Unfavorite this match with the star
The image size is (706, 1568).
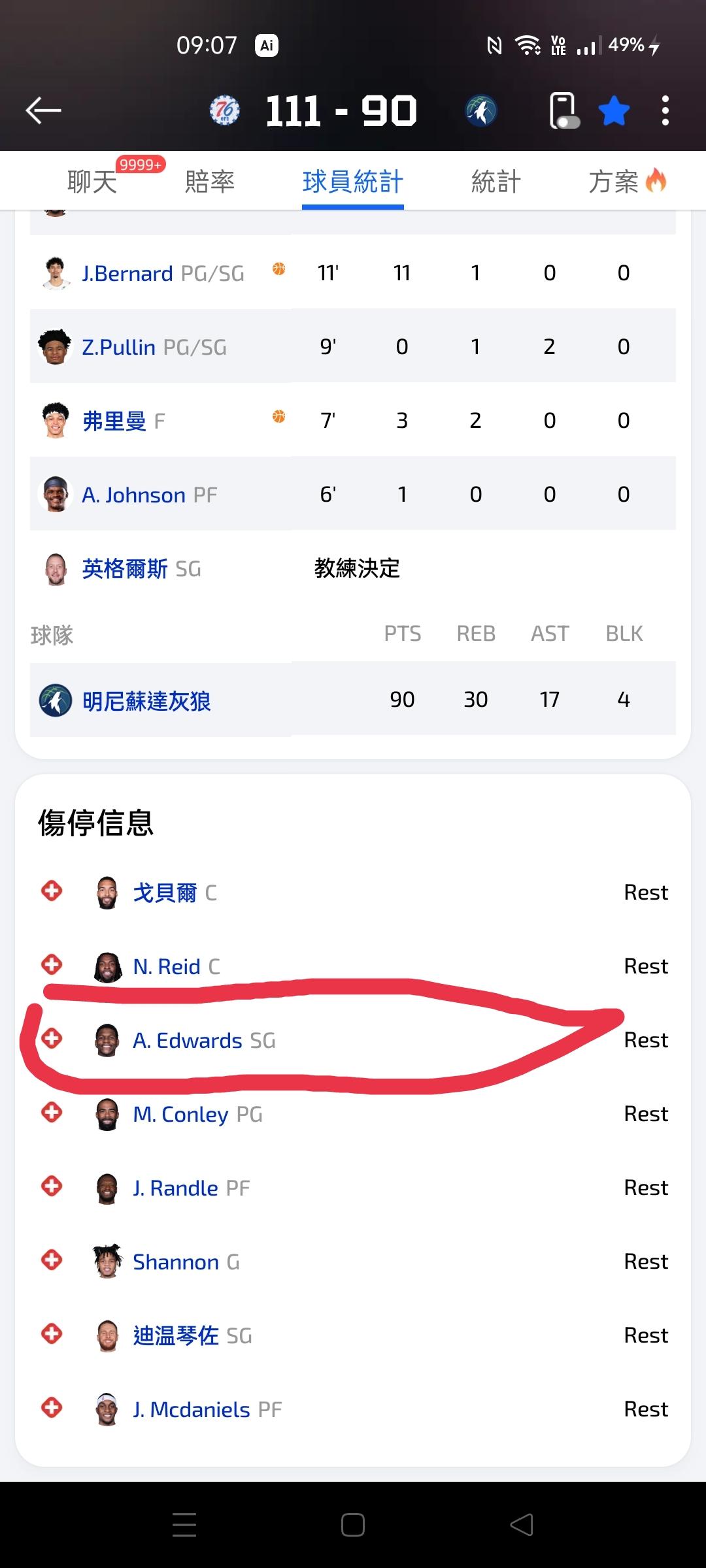(614, 110)
